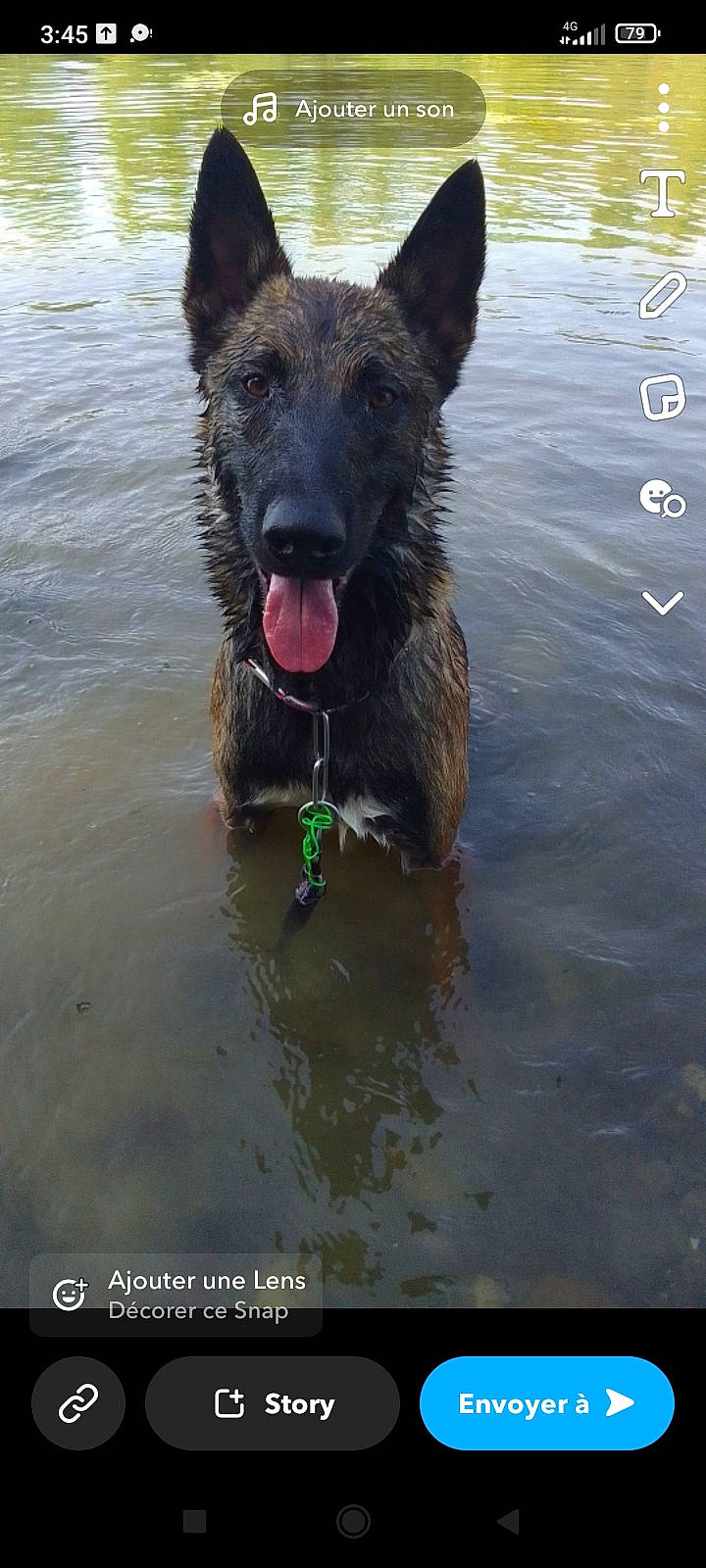
Task: Expand more editing tools with the chevron
Action: tap(663, 602)
